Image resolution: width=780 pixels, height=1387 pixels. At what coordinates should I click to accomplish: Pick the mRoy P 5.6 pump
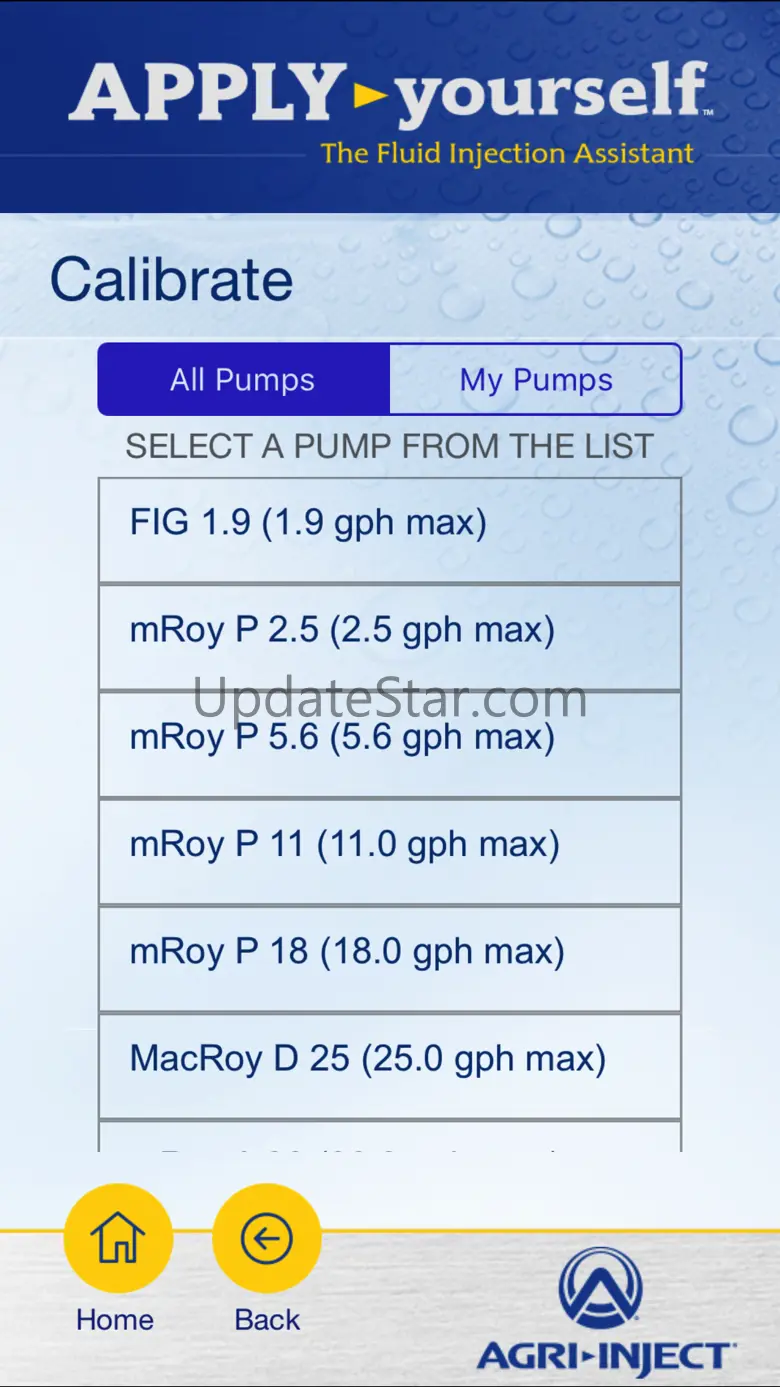(x=389, y=746)
